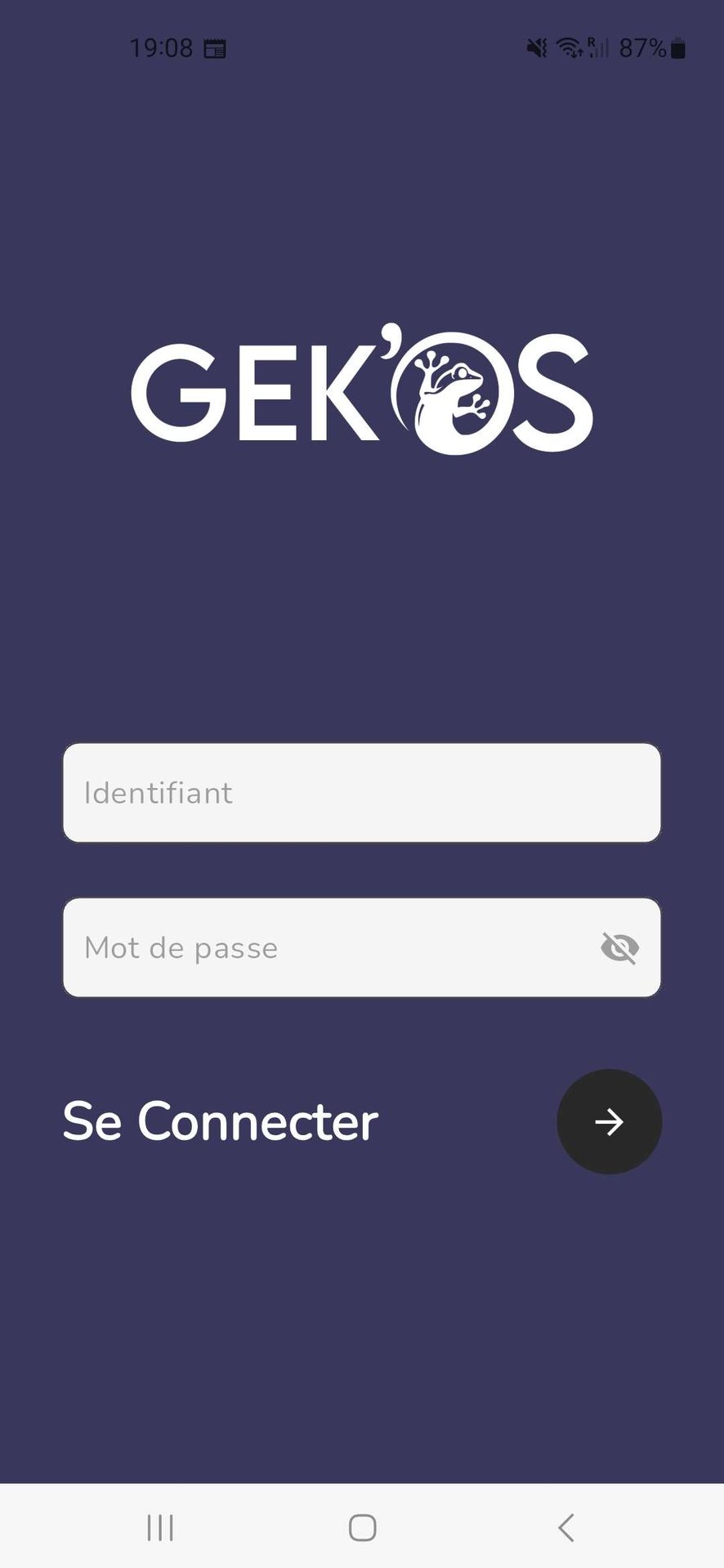Toggle password visibility eye icon
This screenshot has width=724, height=1568.
(x=619, y=948)
